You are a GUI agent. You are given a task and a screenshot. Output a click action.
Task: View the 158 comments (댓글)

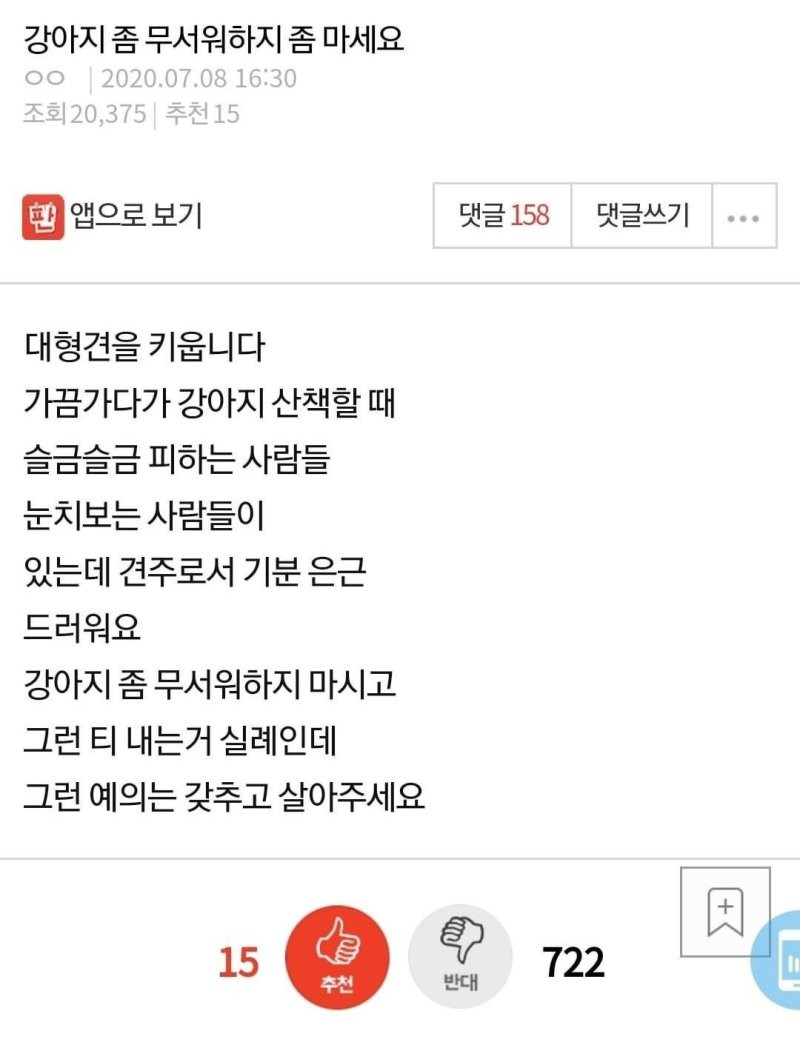tap(503, 215)
